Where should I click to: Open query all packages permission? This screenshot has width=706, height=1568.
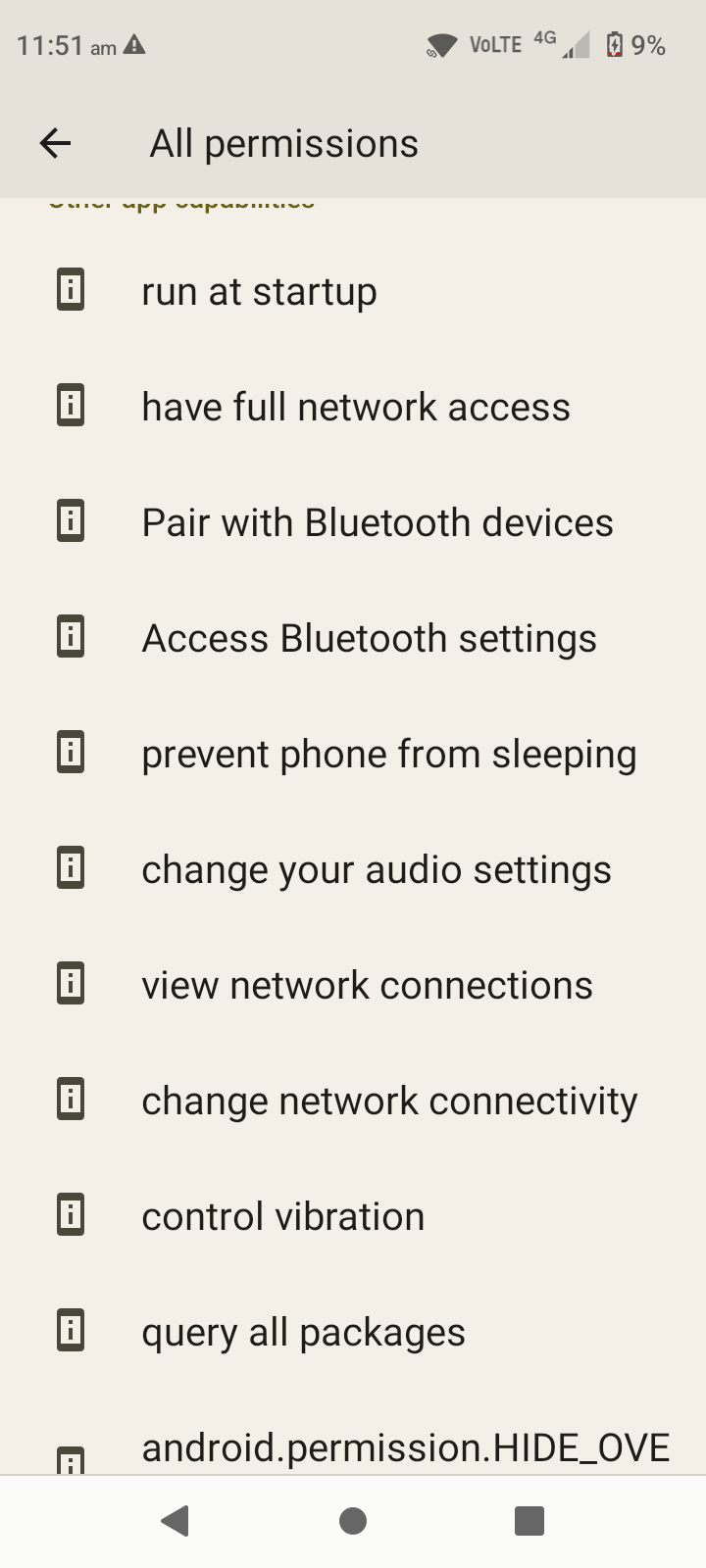coord(353,1332)
